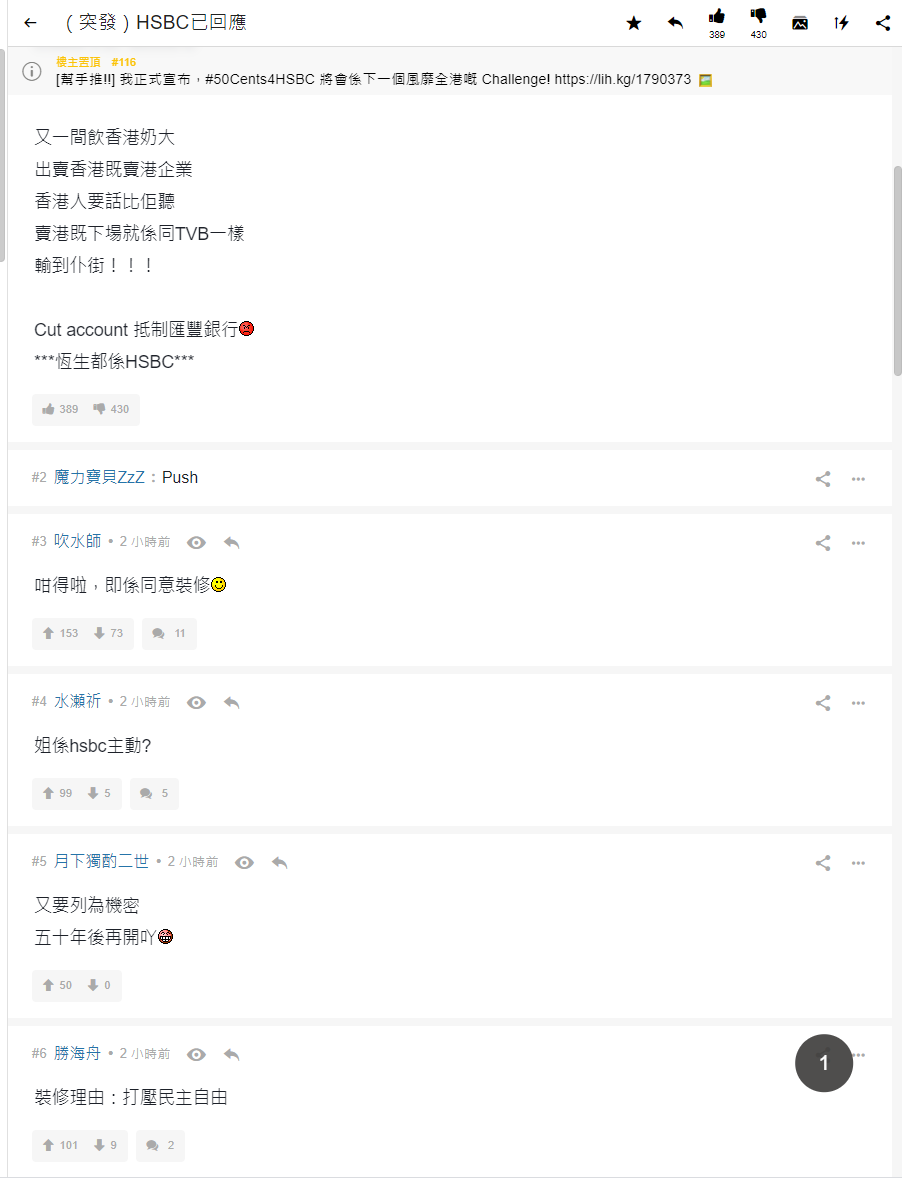Open 勝海舟's user profile
Screen dimensions: 902x1179
78,1054
